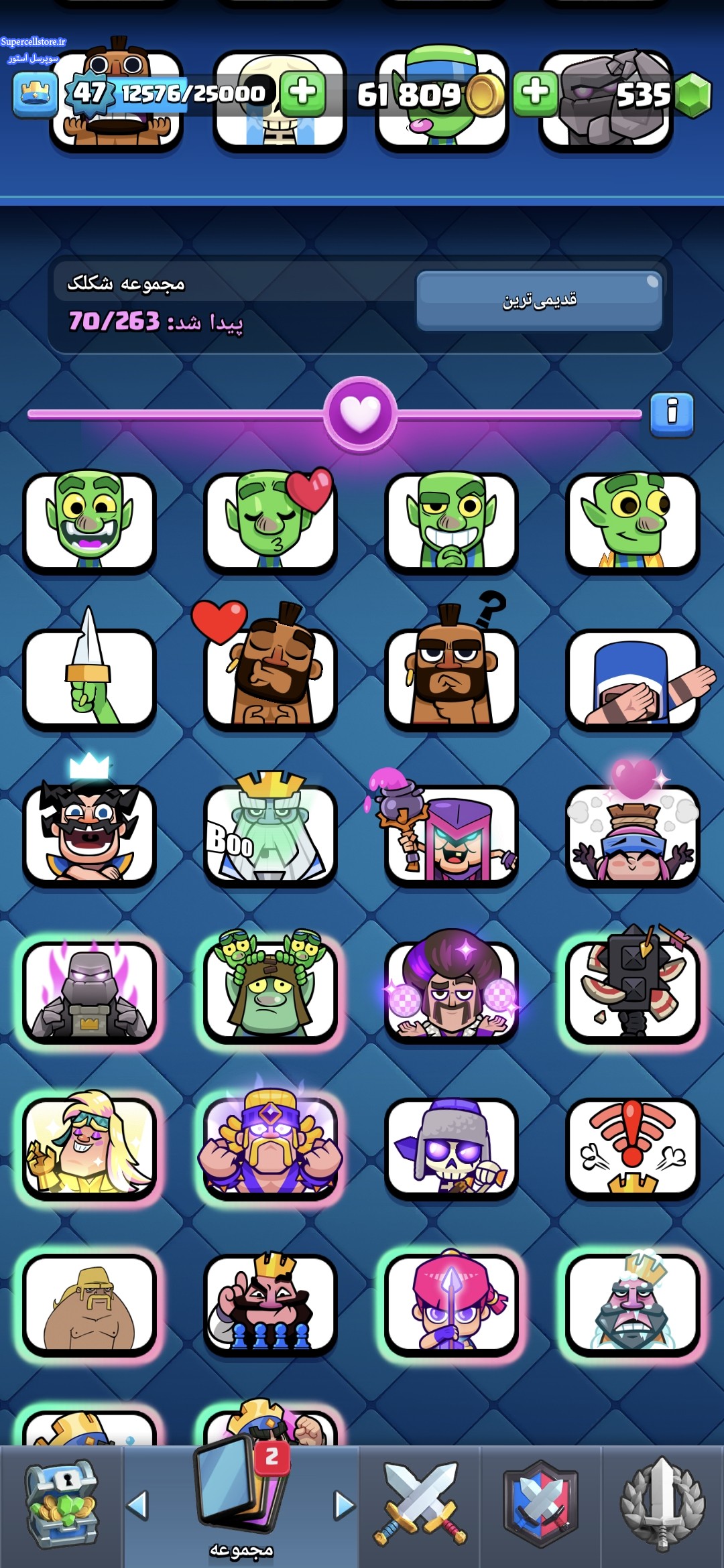Select the laughing goblin emote
This screenshot has width=724, height=1568.
tap(89, 522)
